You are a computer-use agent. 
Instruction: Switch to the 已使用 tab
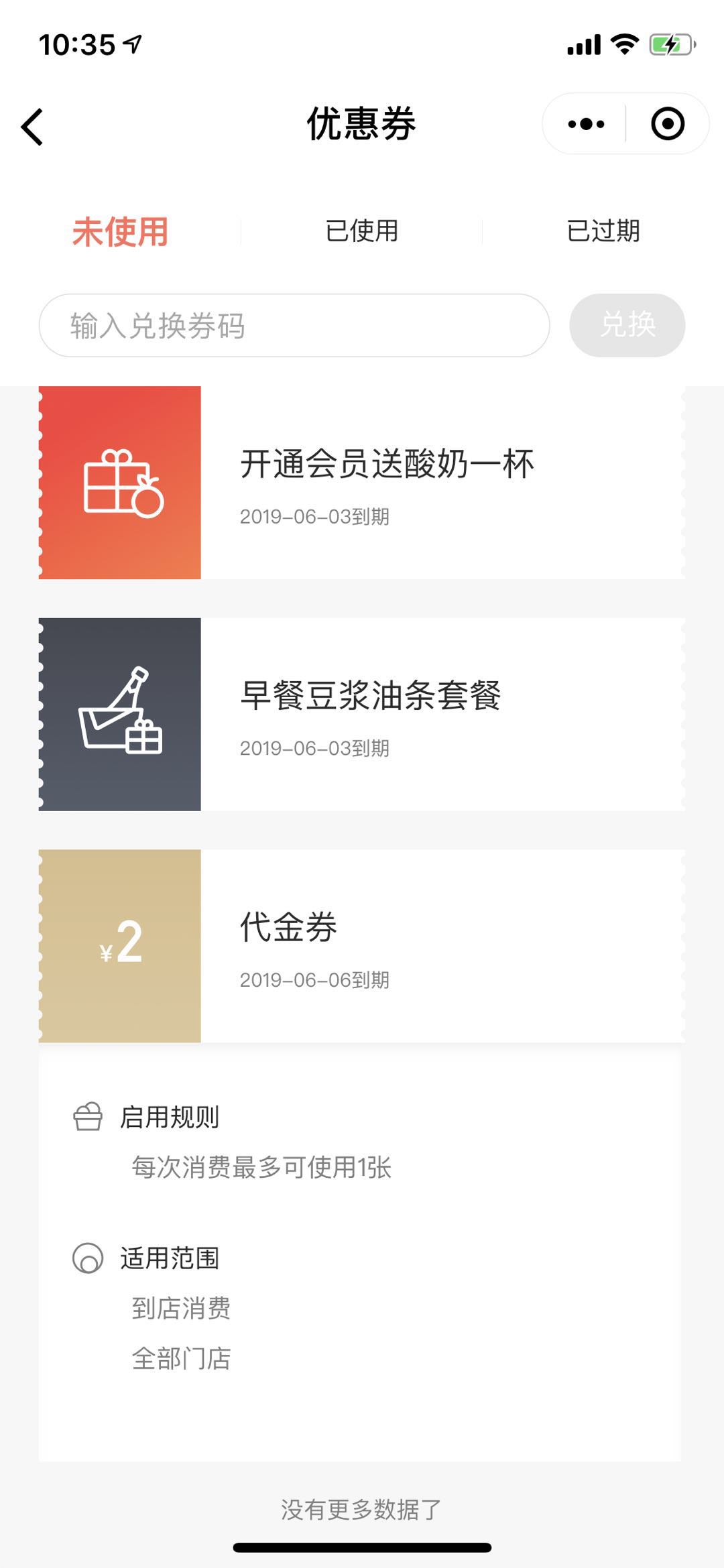362,231
